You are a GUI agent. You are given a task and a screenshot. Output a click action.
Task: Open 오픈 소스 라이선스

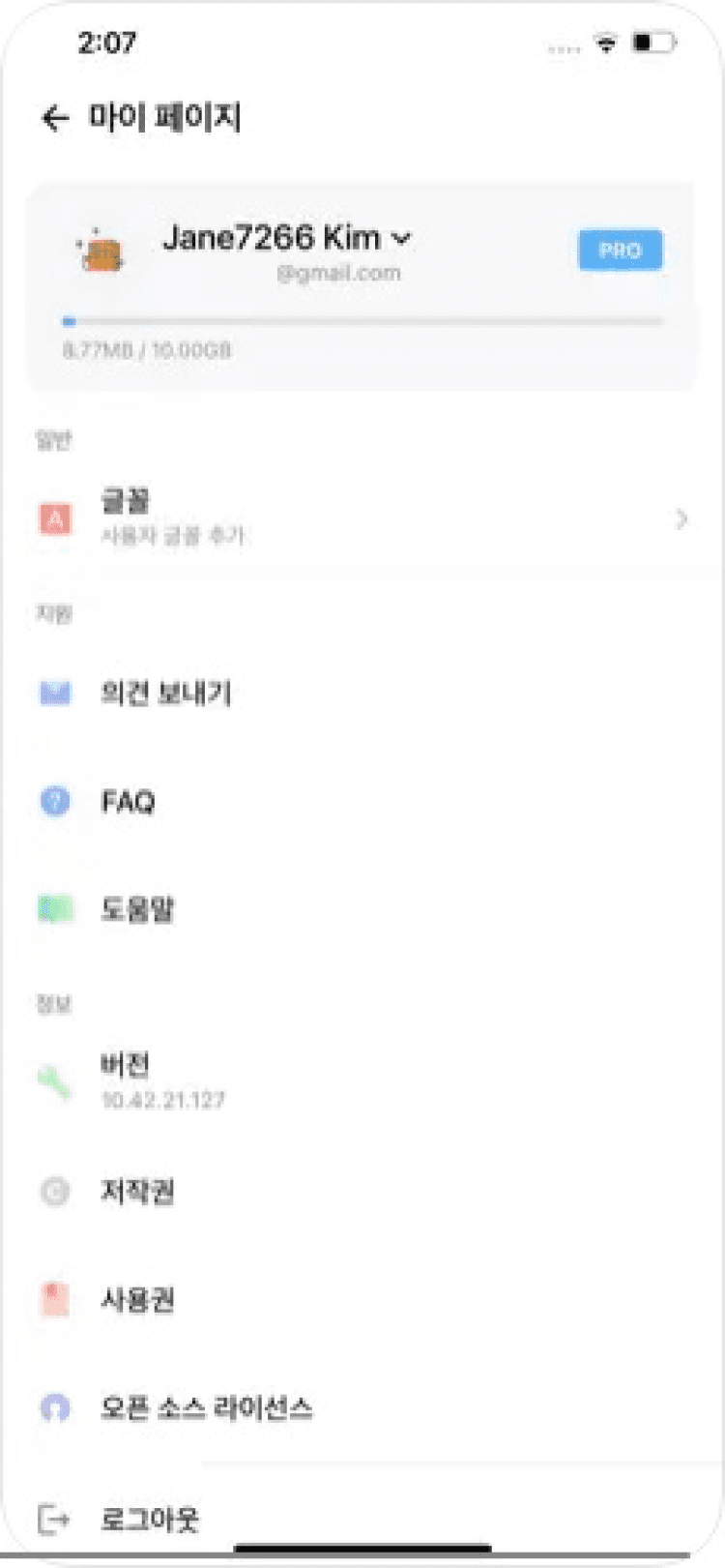[x=206, y=1408]
